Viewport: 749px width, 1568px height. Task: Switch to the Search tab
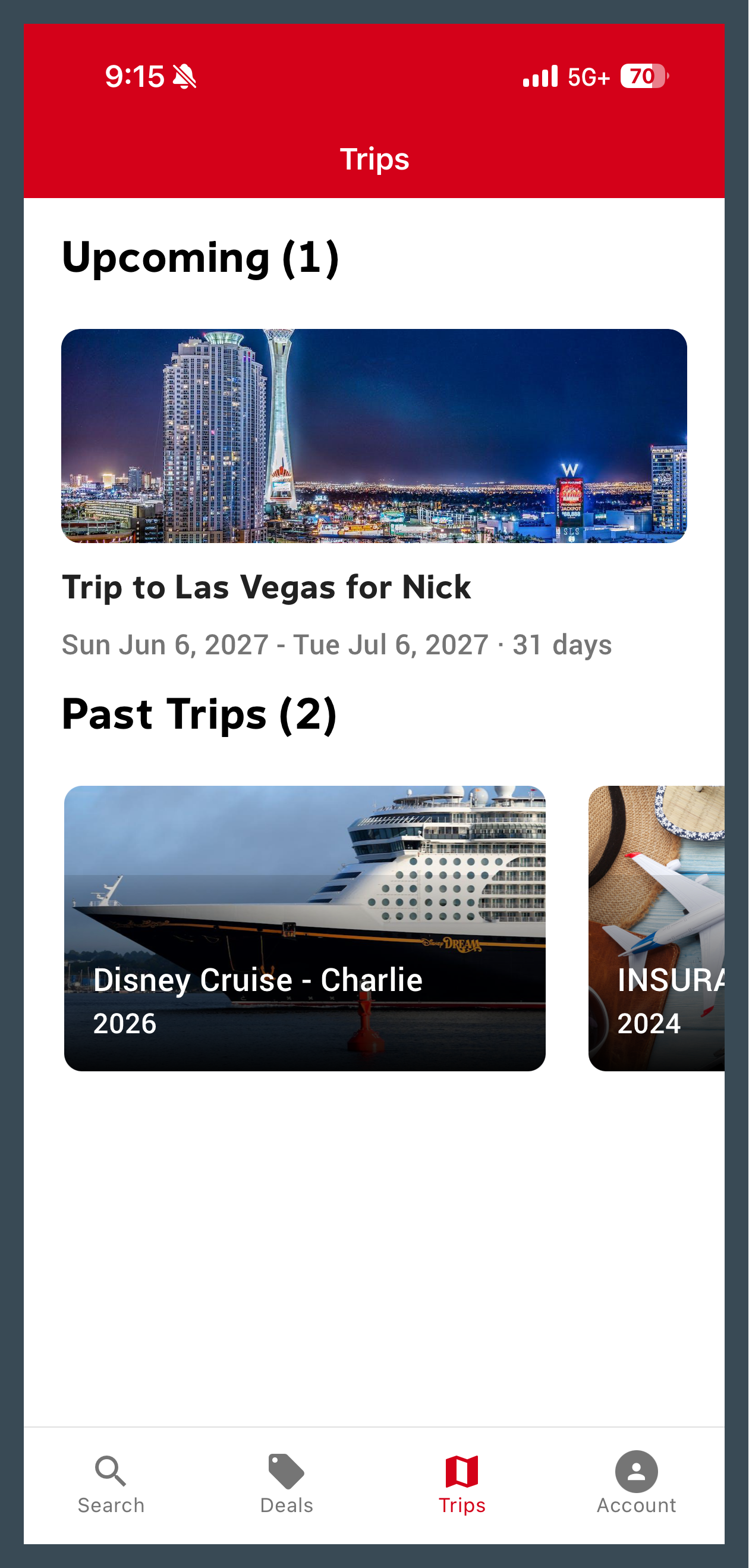(111, 1483)
